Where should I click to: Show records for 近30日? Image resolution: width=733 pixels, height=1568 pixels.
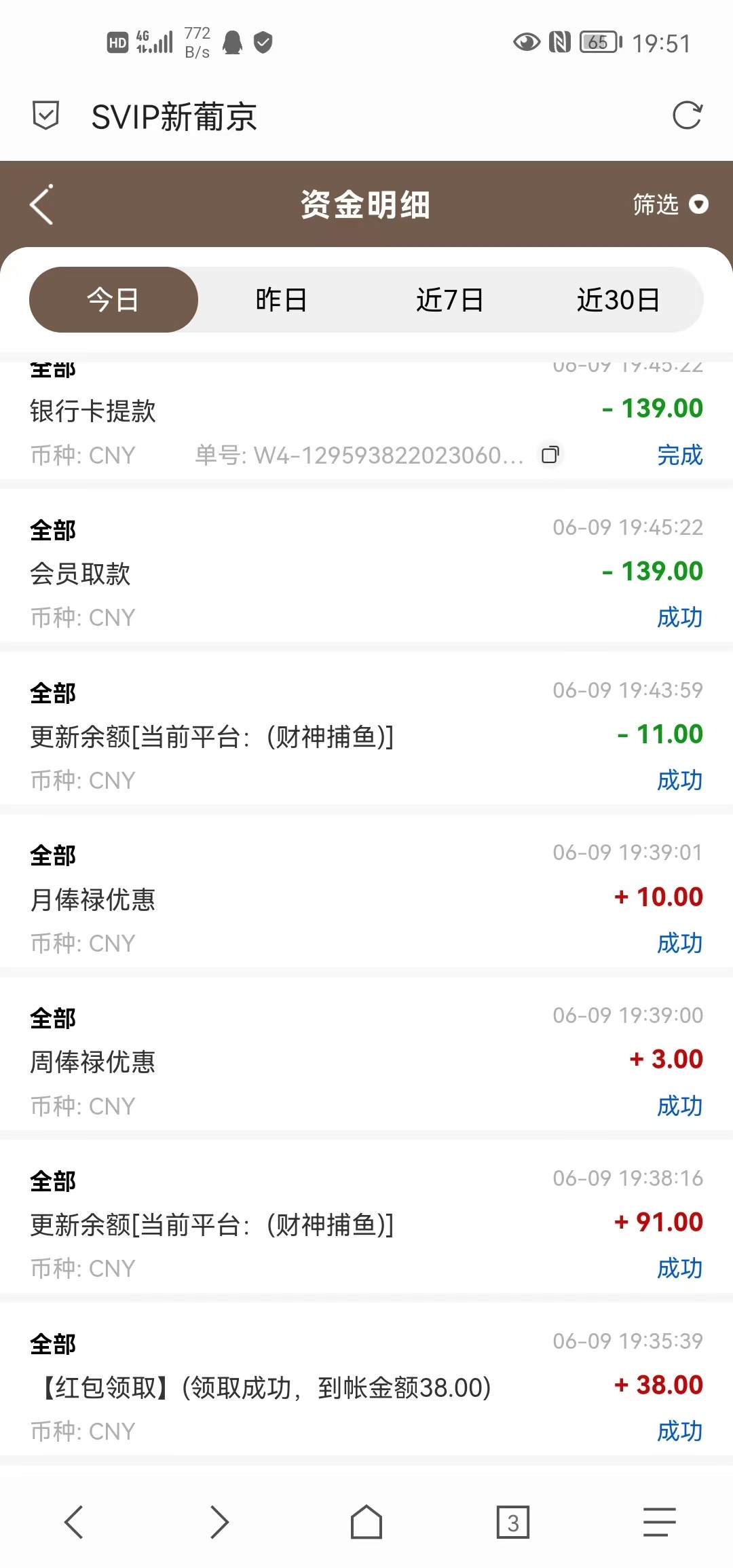point(618,299)
